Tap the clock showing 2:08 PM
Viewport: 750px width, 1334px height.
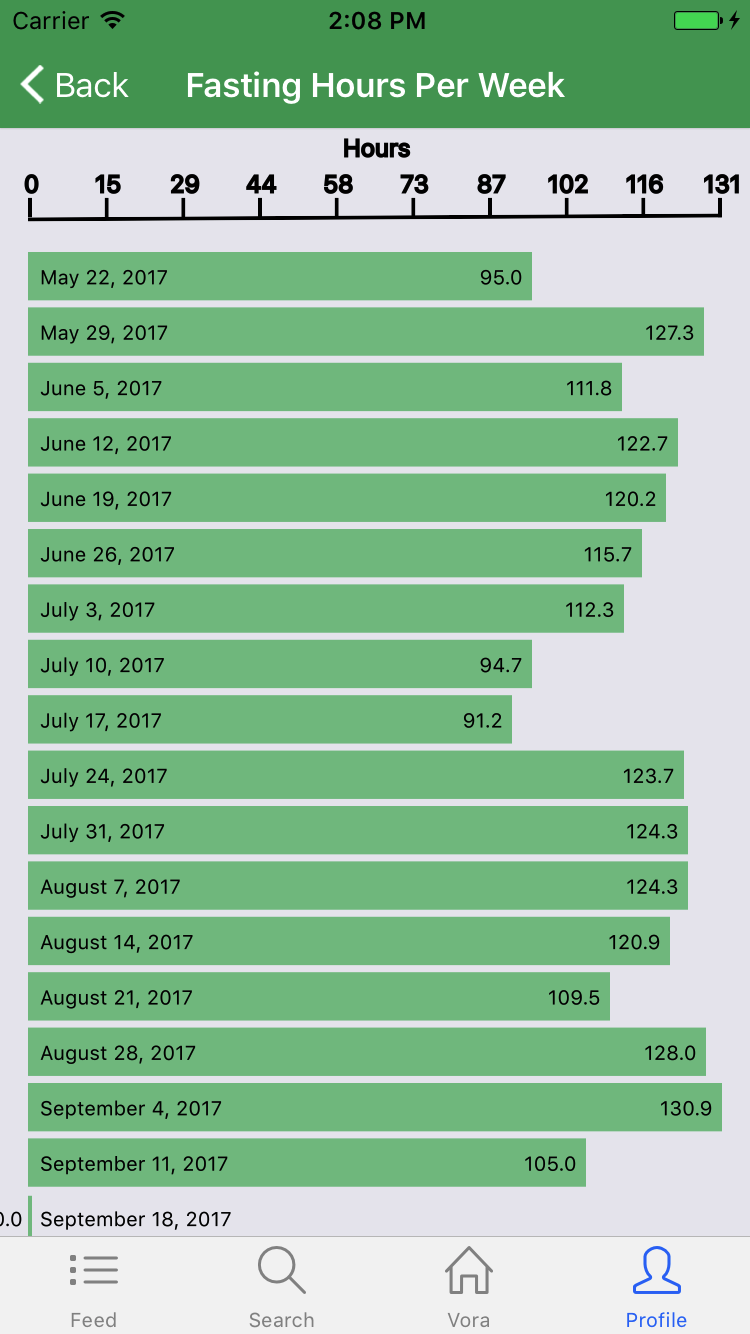(377, 20)
